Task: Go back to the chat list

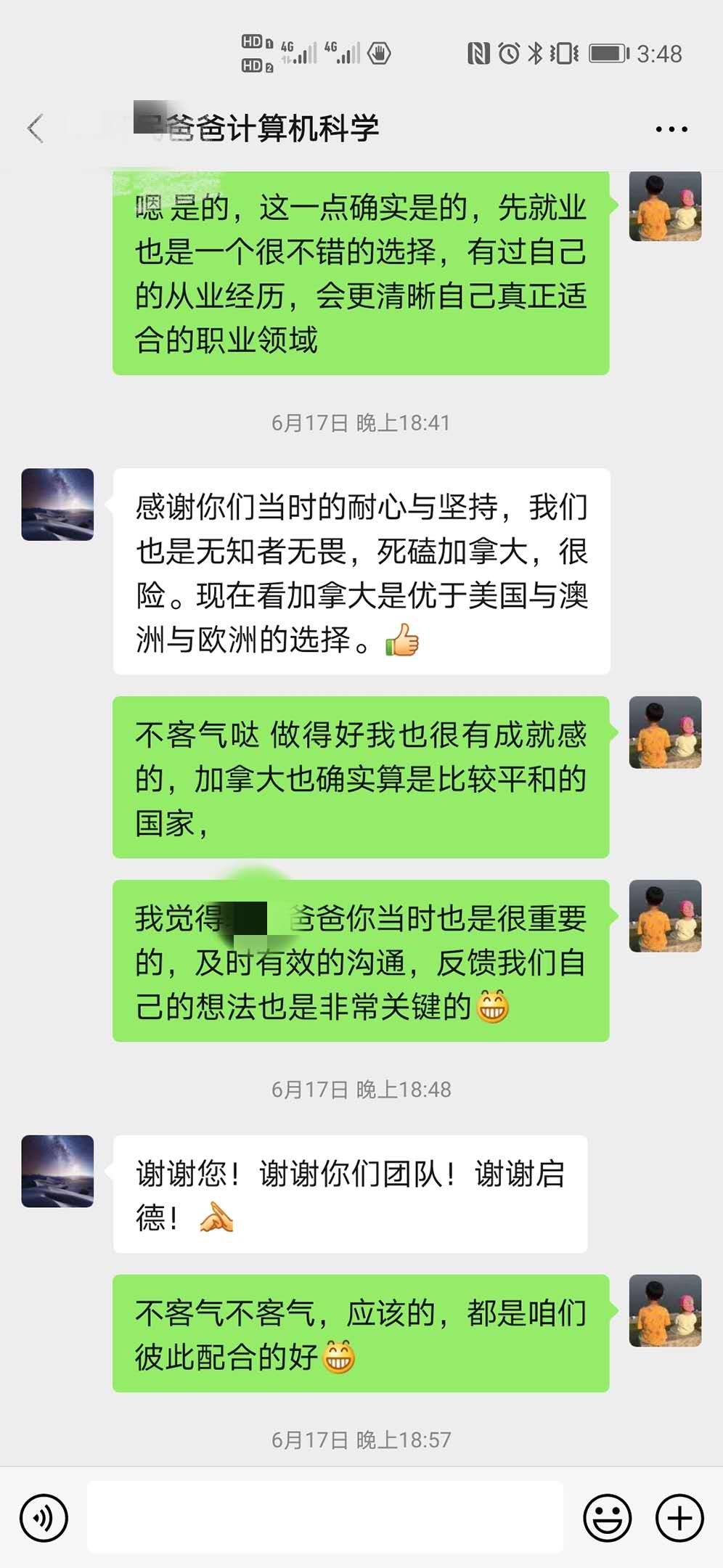Action: pos(36,128)
